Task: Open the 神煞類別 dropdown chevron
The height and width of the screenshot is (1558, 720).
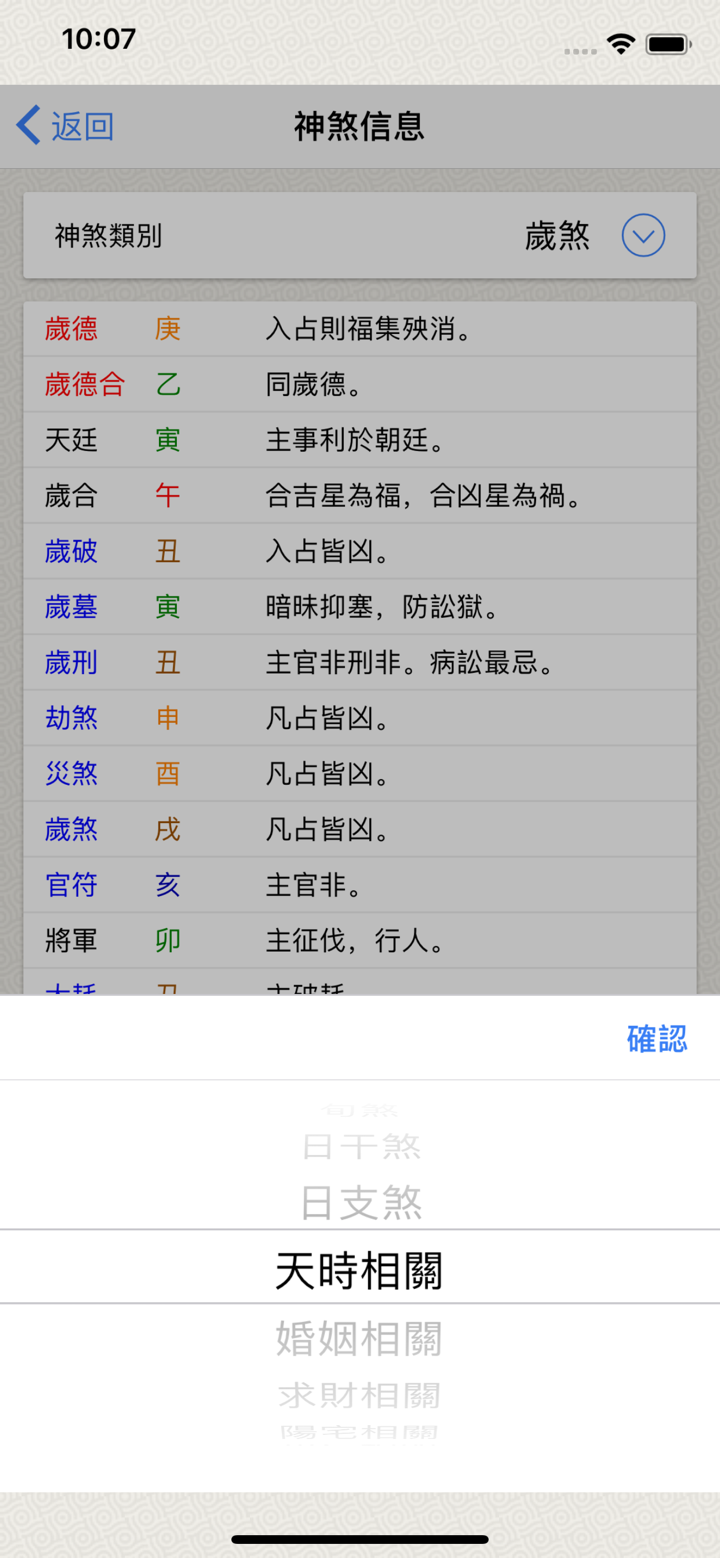Action: [x=643, y=235]
